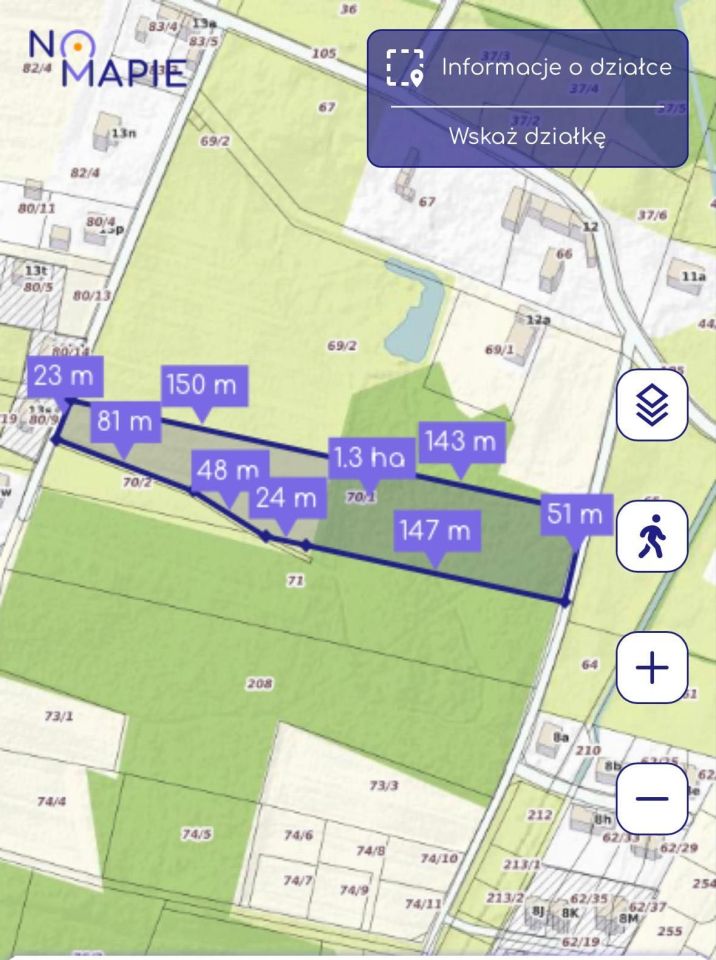The width and height of the screenshot is (716, 960).
Task: Zoom out with the minus button
Action: pos(652,798)
